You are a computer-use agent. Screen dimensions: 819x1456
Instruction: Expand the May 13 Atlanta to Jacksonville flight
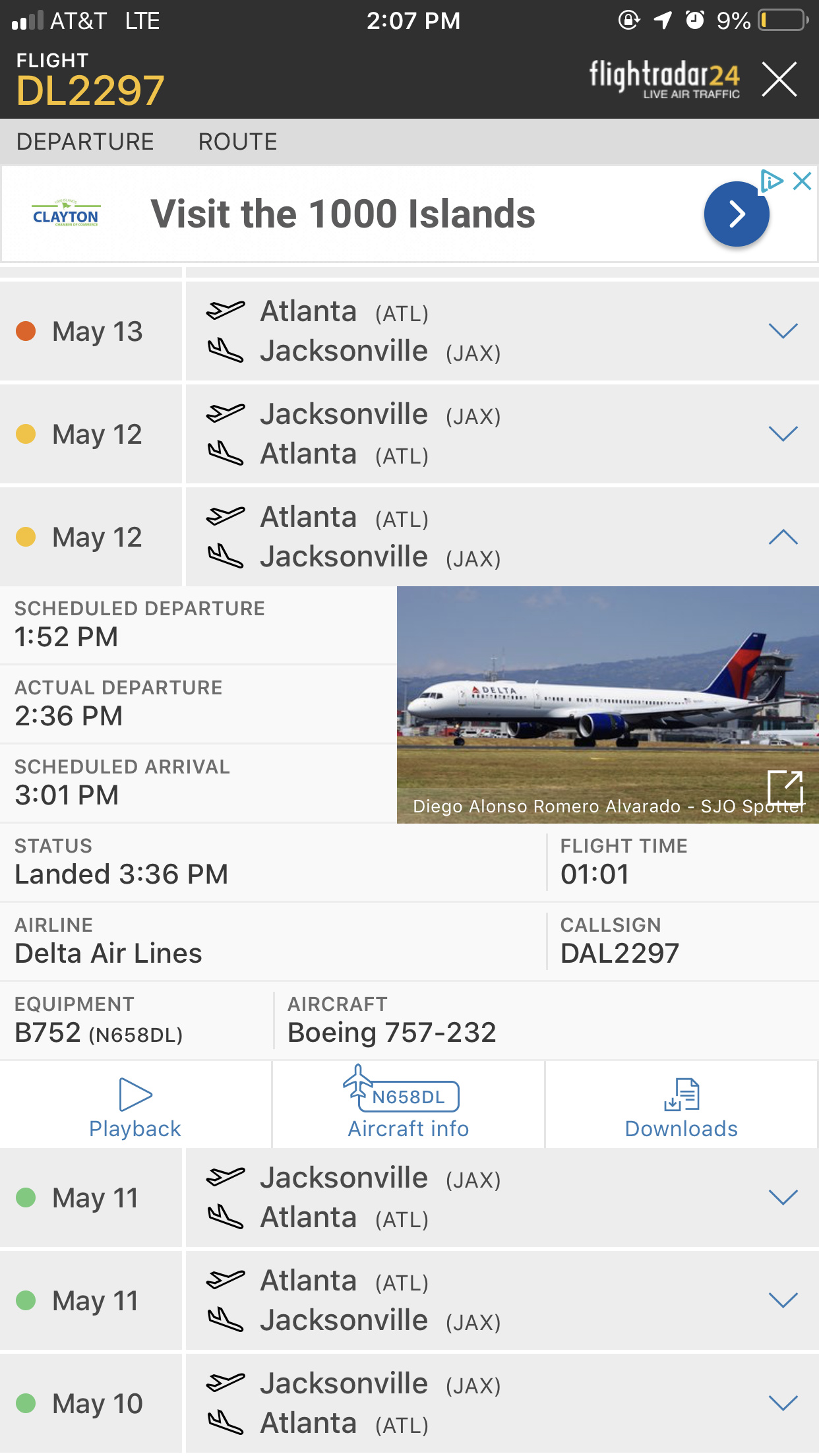click(x=783, y=330)
